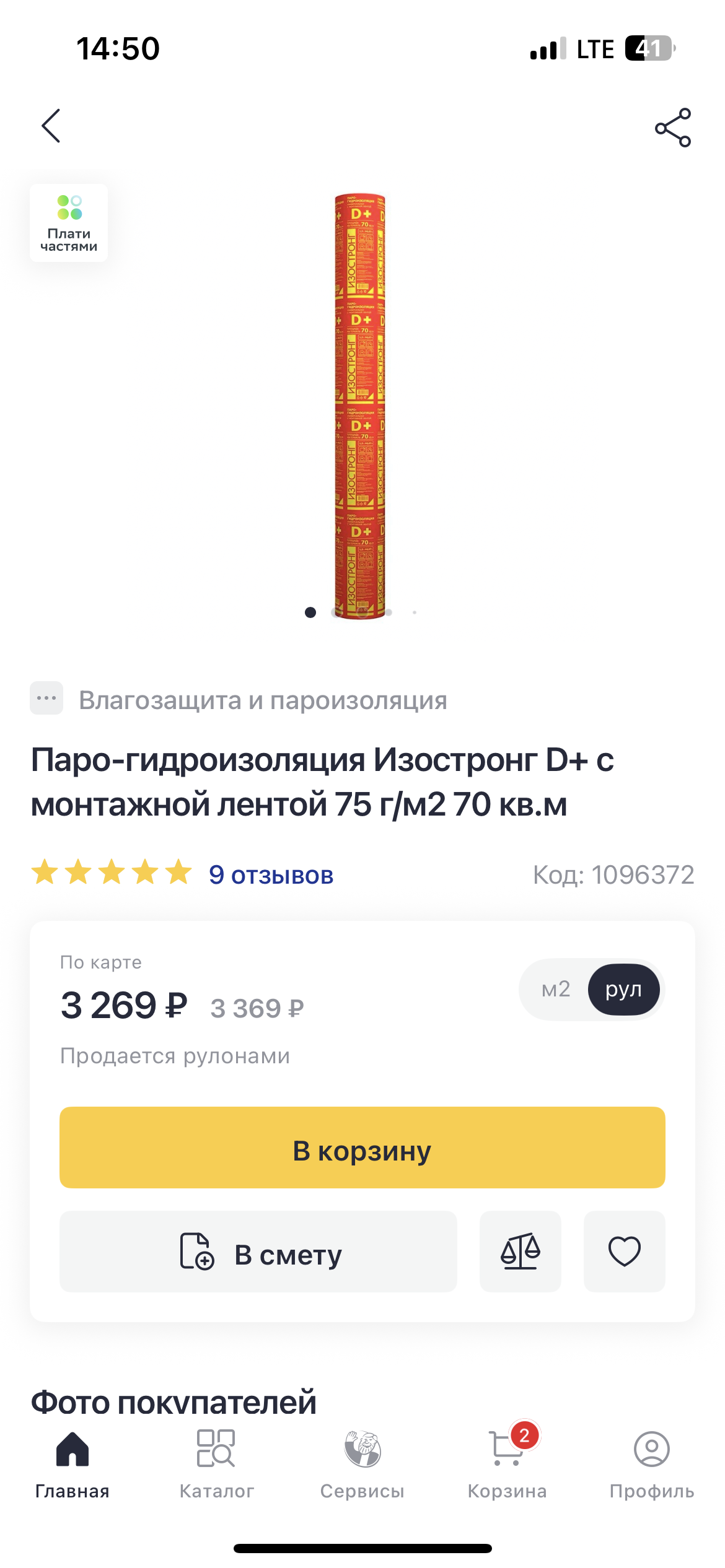The image size is (725, 1568).
Task: Switch to the Профиль tab
Action: tap(652, 1464)
